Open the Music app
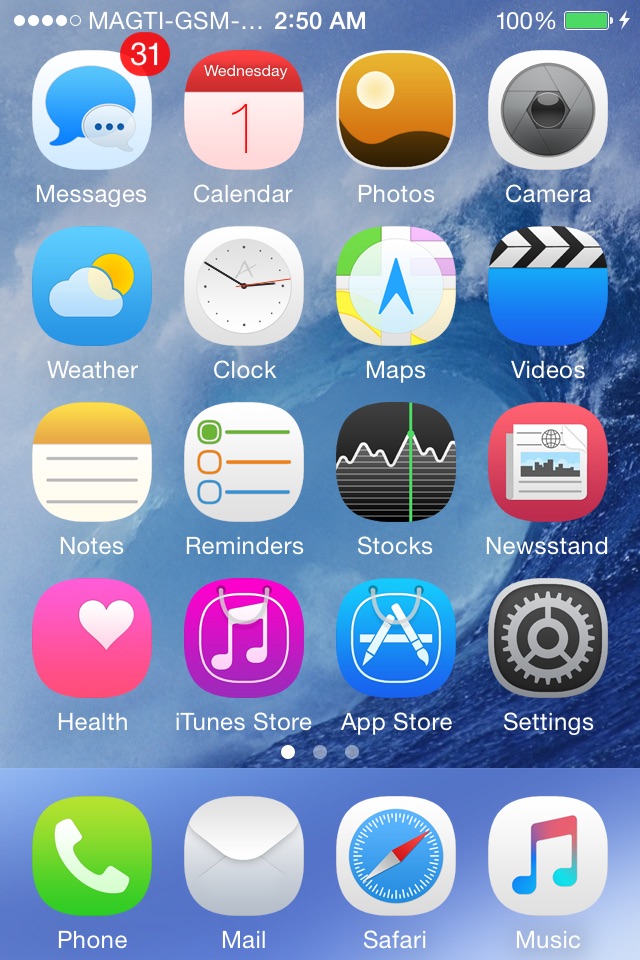The image size is (640, 960). [x=548, y=856]
